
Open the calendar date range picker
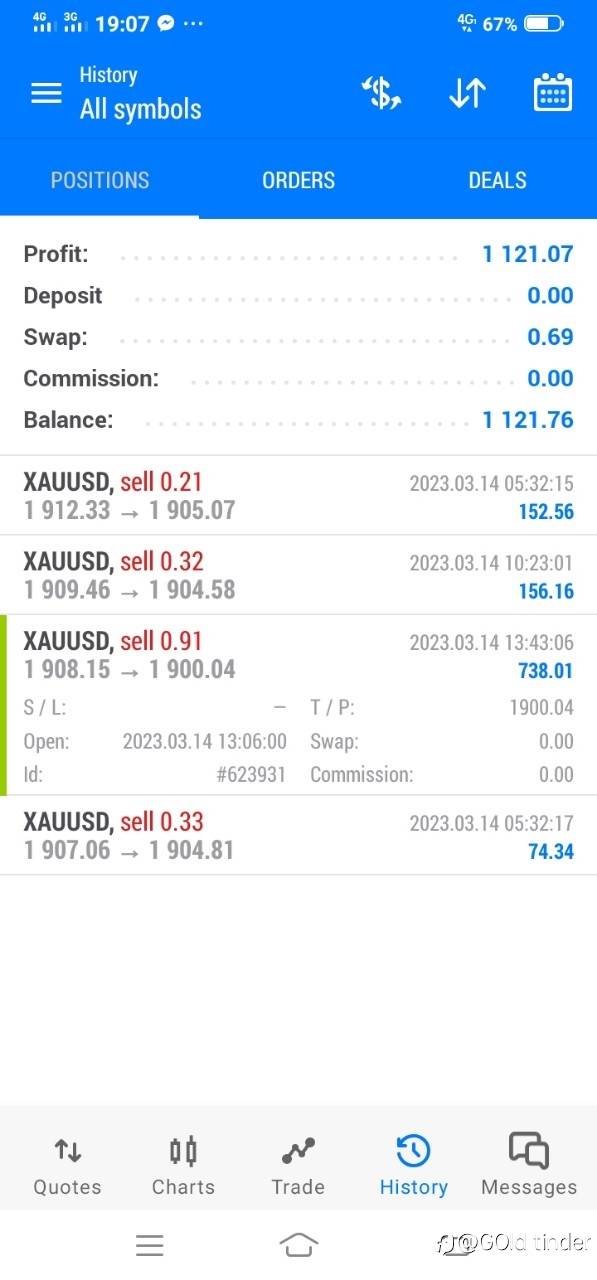point(552,93)
